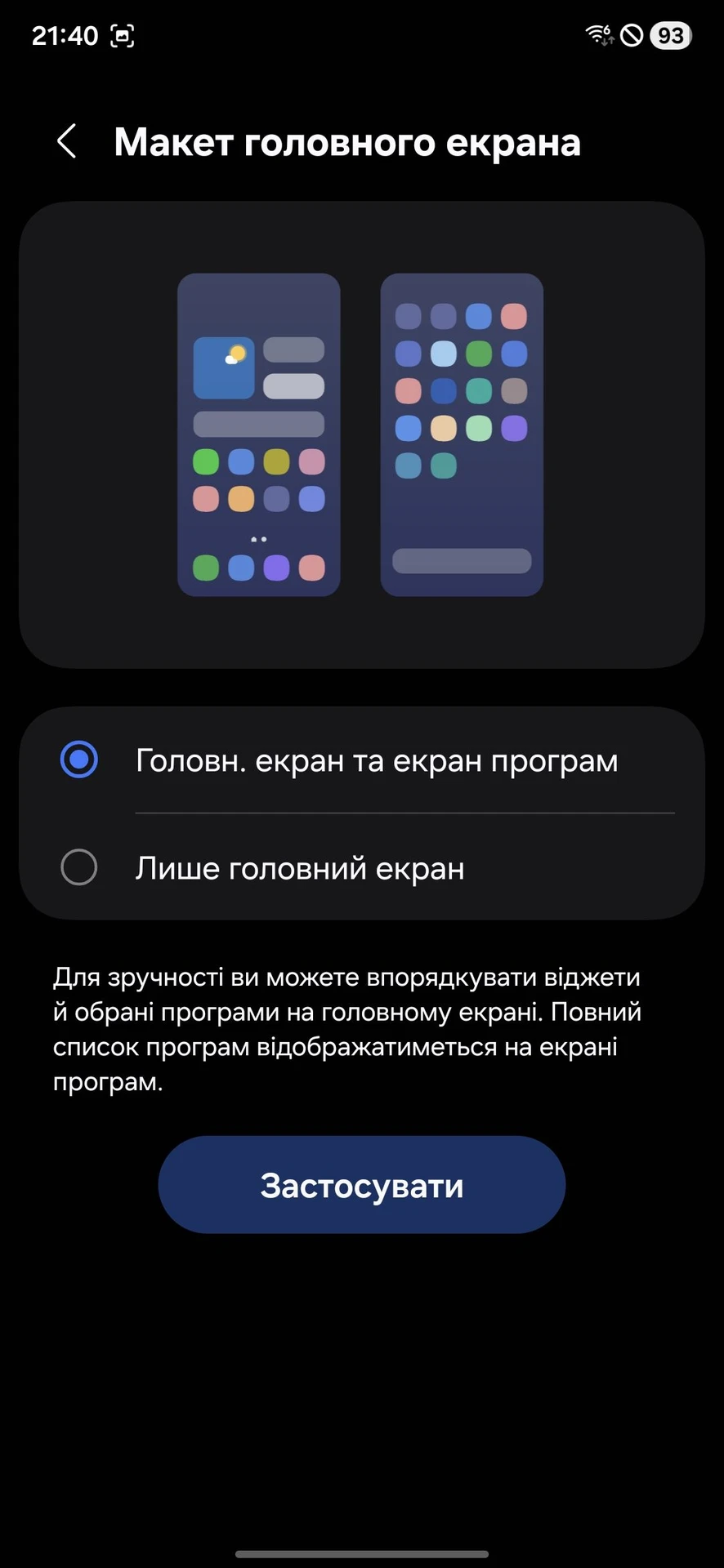
Task: Go back from Макет головного екрана
Action: (x=67, y=141)
